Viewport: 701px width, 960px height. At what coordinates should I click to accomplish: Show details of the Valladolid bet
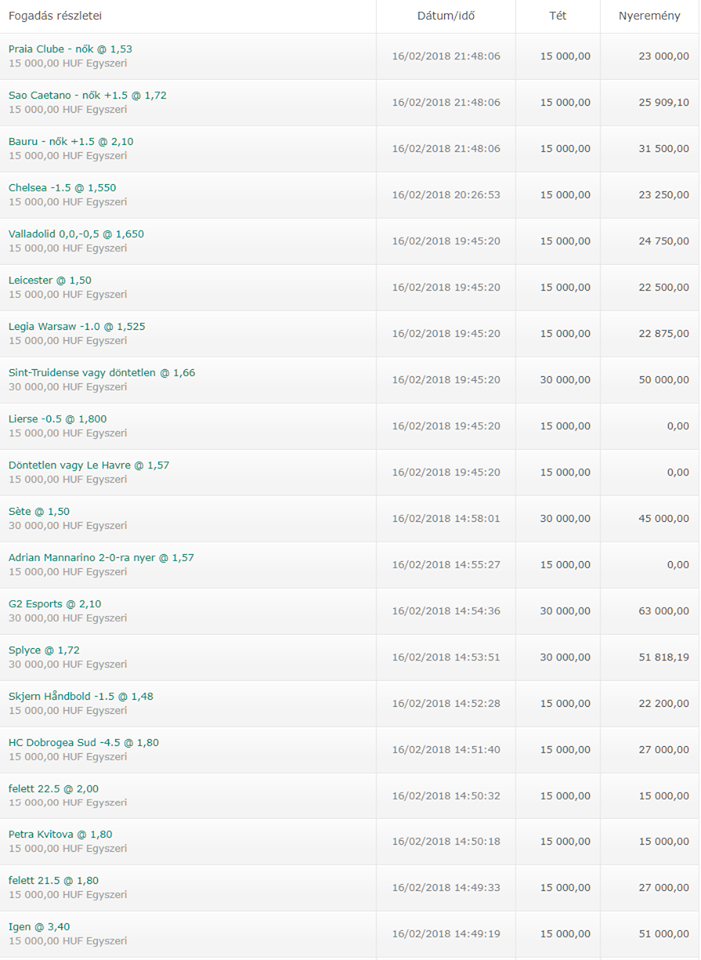point(76,233)
